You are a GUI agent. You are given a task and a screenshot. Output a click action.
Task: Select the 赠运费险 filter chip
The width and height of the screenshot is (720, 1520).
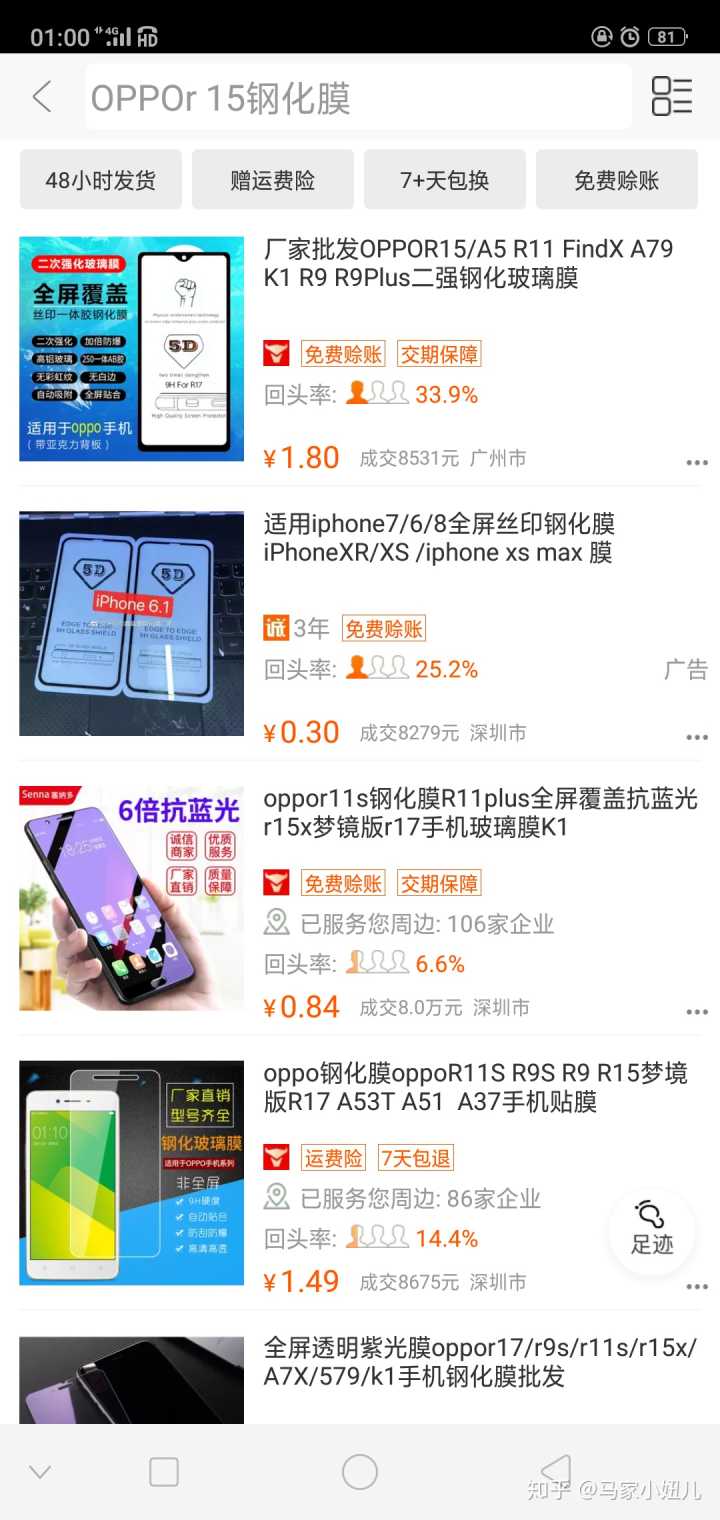[x=272, y=180]
